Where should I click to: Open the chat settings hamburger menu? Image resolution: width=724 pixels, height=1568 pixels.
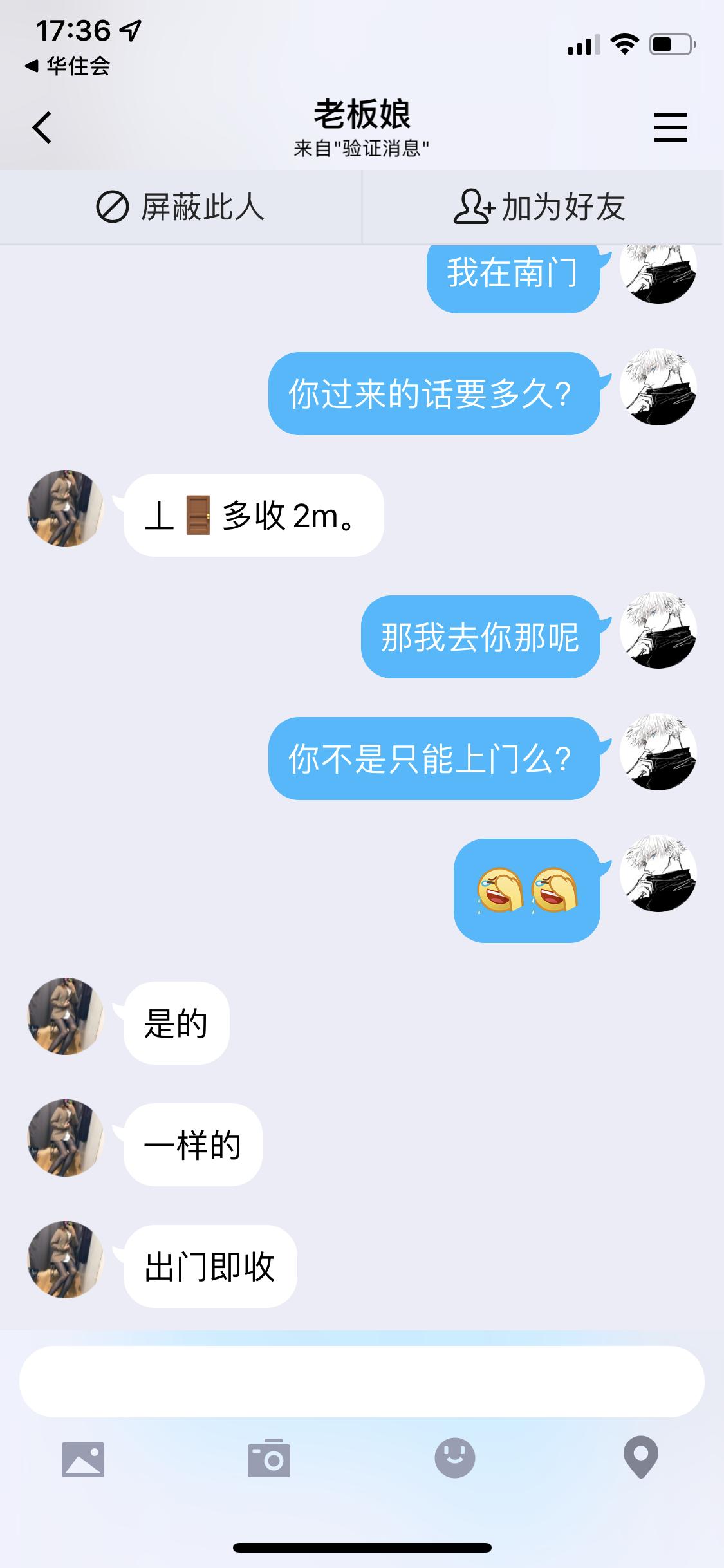(671, 126)
